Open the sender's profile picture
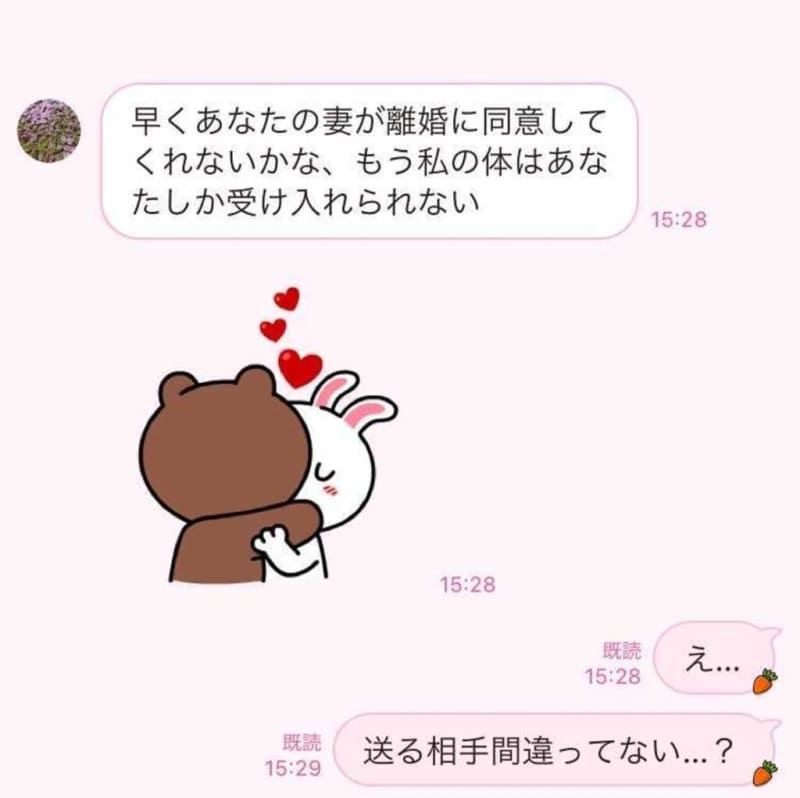 [x=49, y=131]
